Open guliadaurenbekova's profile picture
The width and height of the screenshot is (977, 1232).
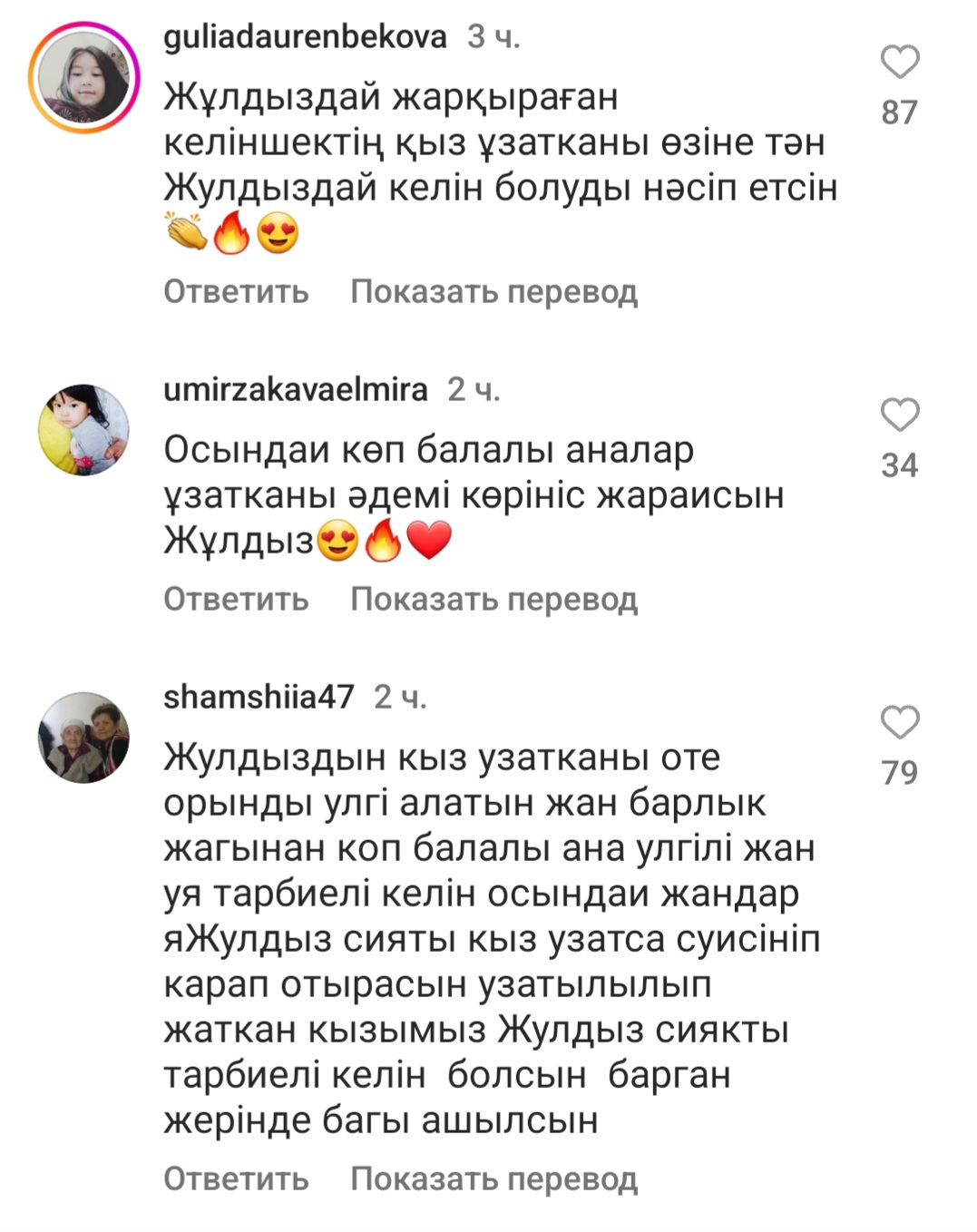pos(83,78)
